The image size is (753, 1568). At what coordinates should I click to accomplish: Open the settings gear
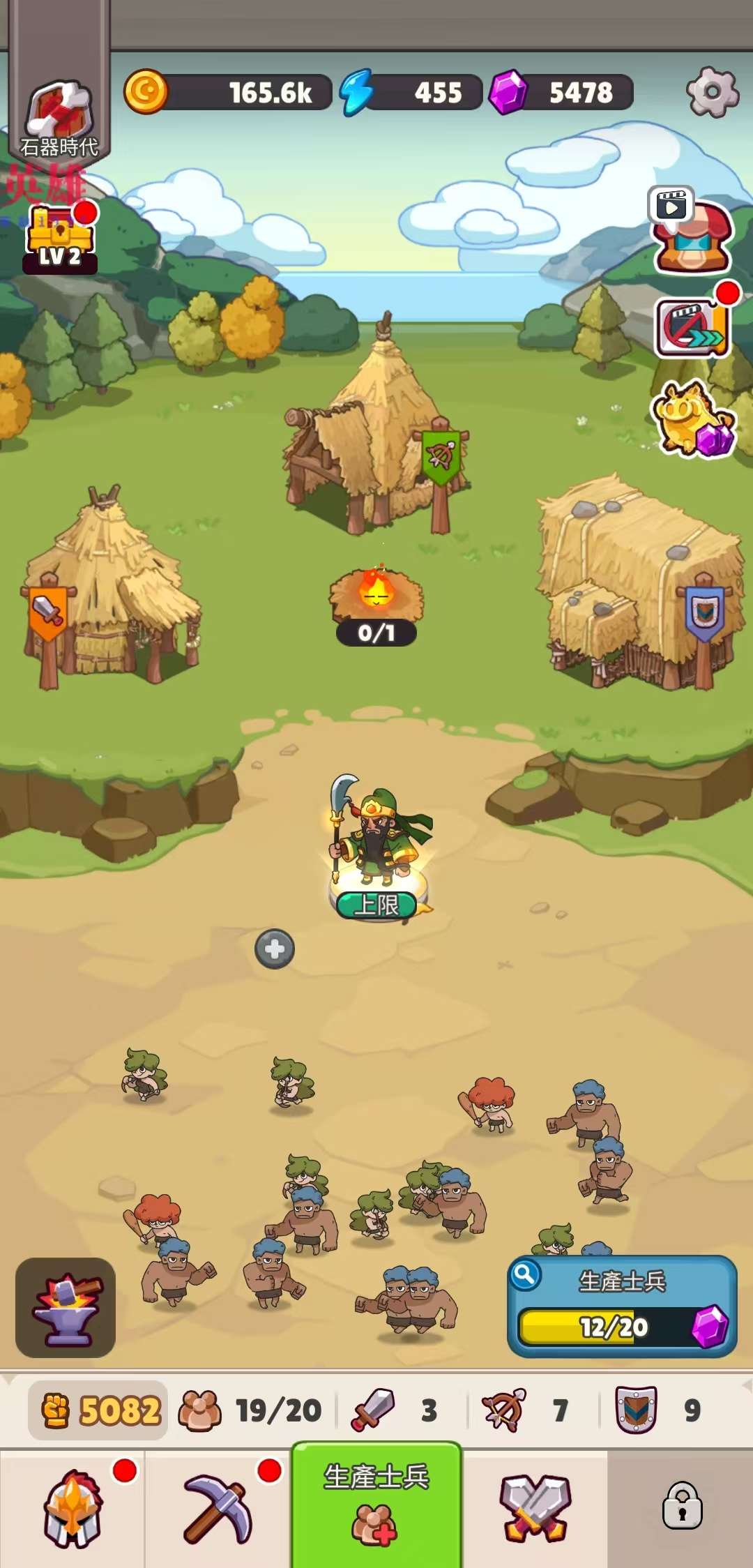point(712,93)
